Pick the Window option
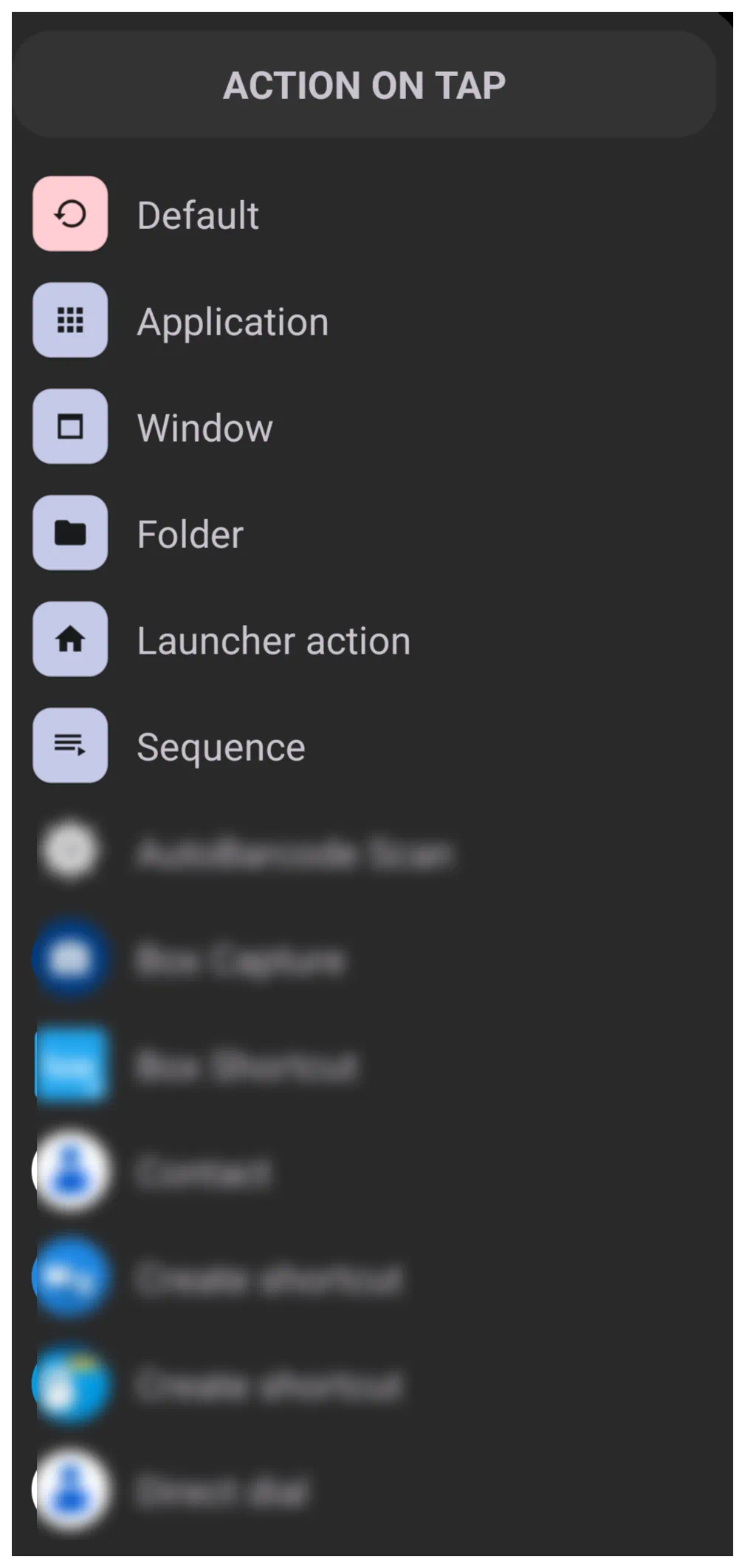745x1568 pixels. (372, 427)
